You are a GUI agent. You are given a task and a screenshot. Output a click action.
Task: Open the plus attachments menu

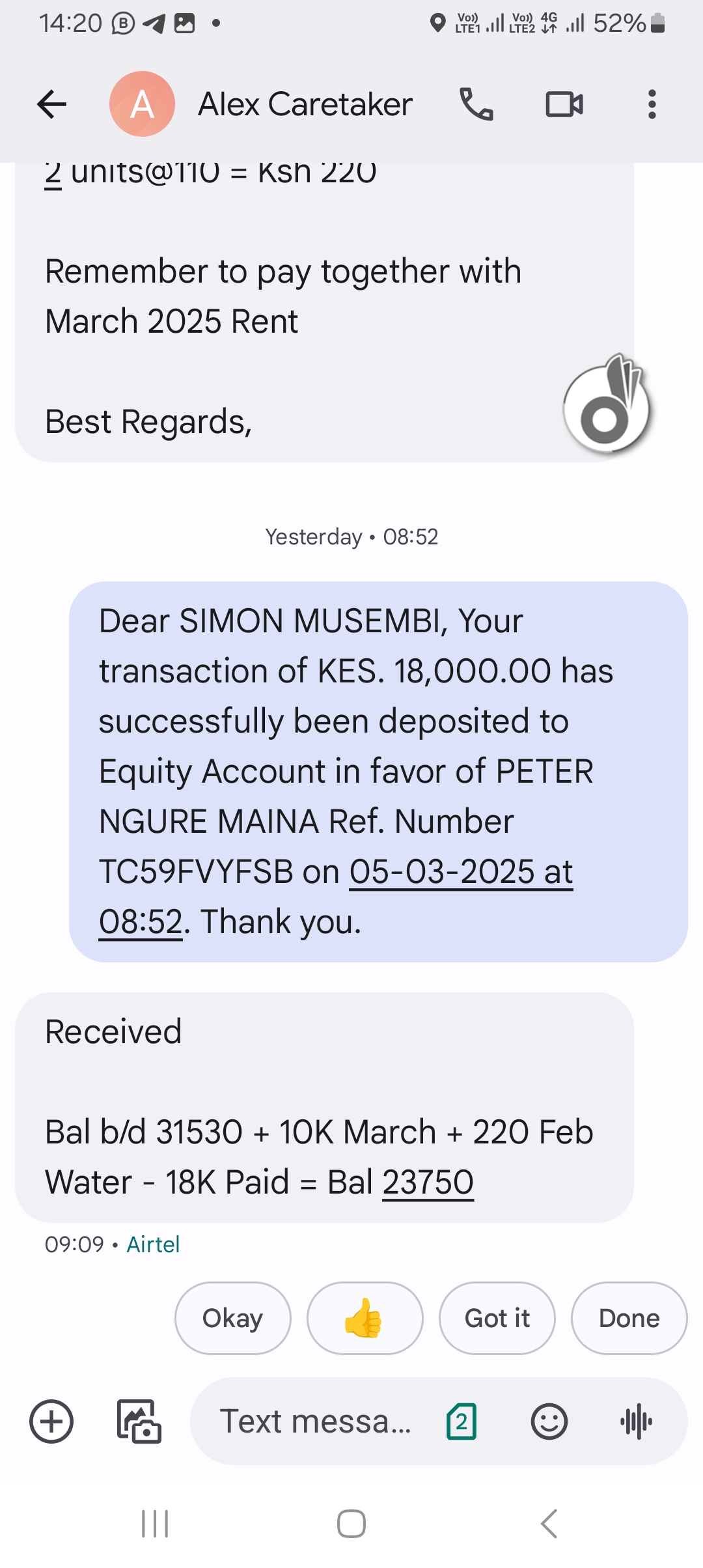[x=51, y=1421]
